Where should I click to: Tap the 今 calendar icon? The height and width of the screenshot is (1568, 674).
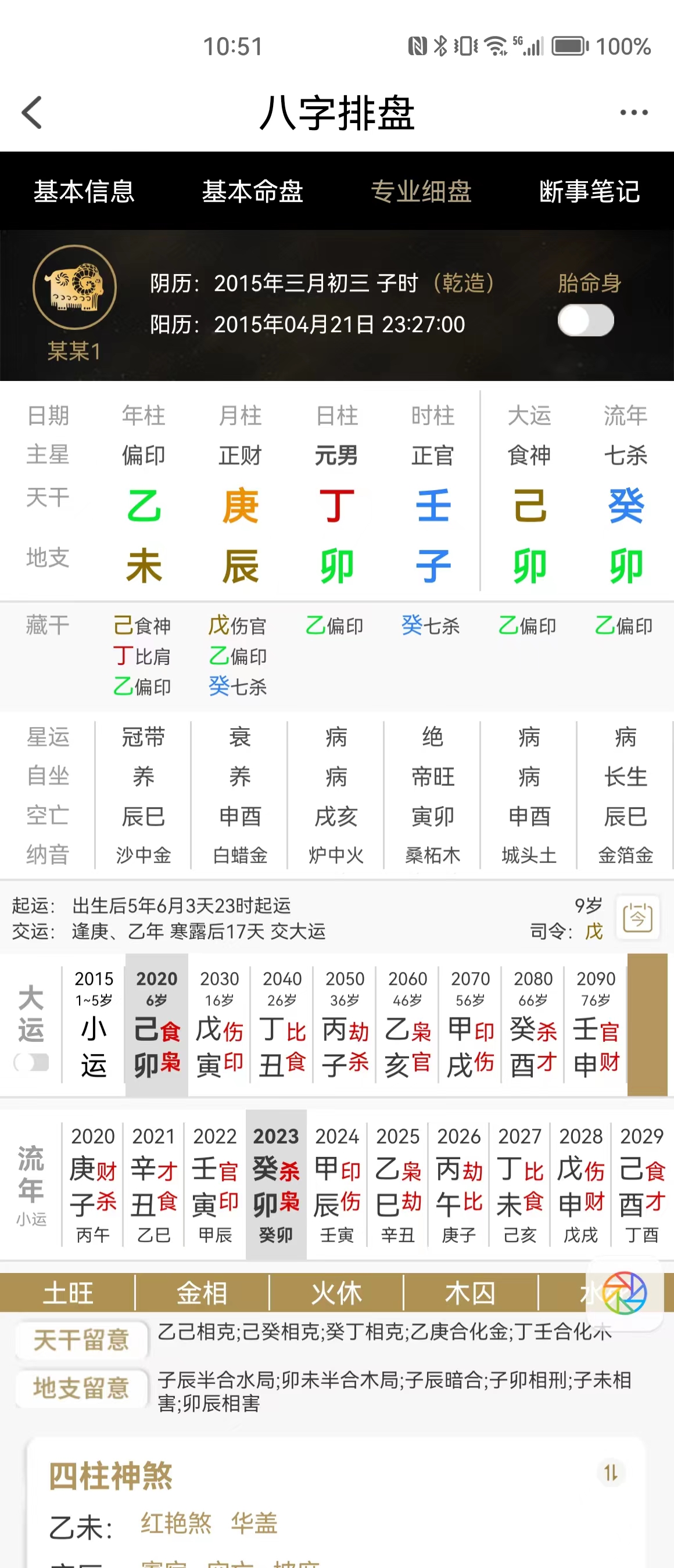click(637, 918)
